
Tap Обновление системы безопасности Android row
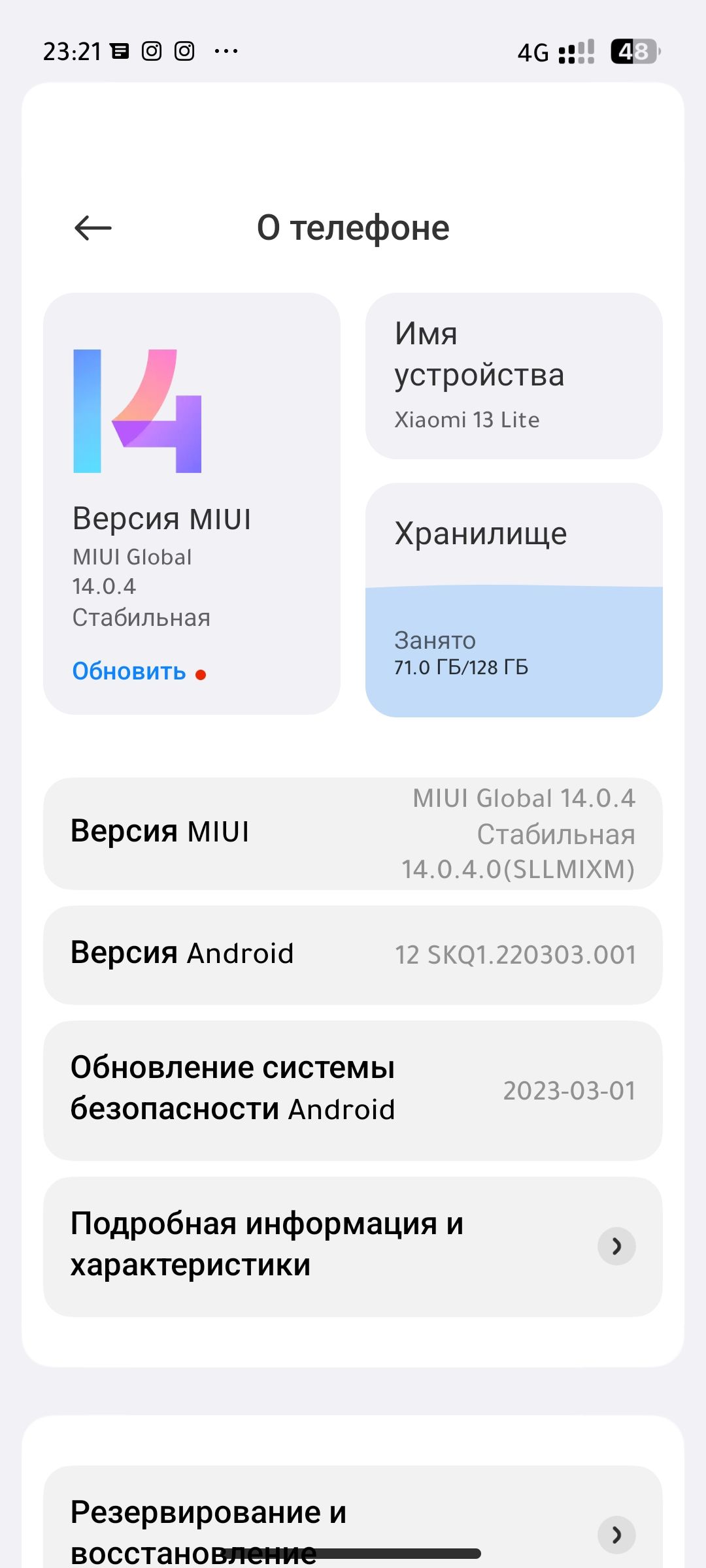tap(353, 1090)
